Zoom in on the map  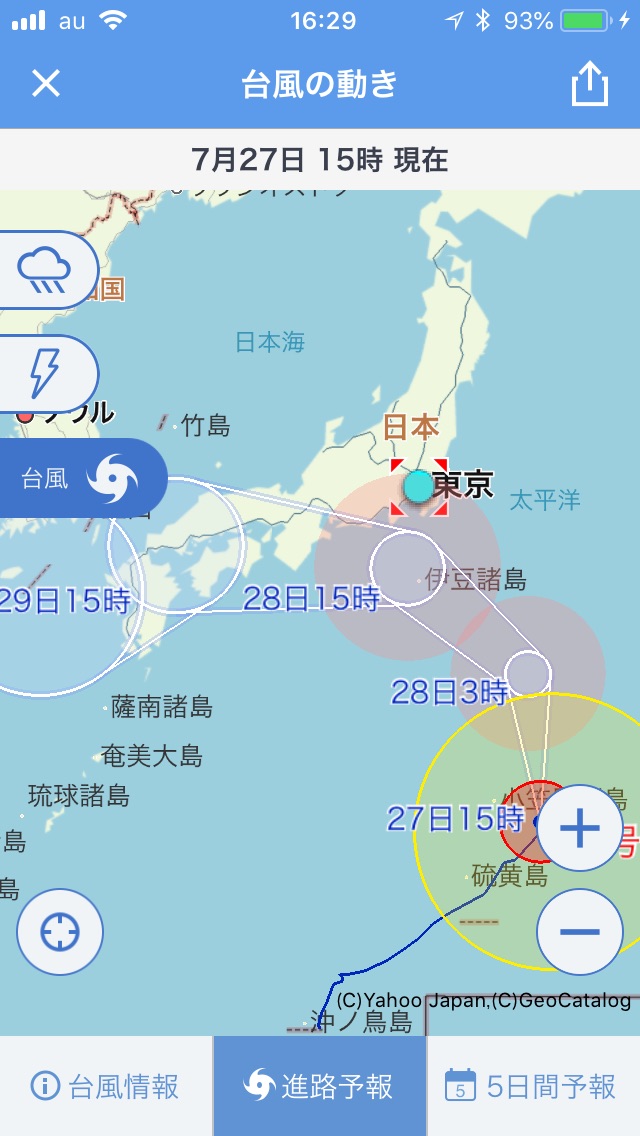pyautogui.click(x=580, y=827)
